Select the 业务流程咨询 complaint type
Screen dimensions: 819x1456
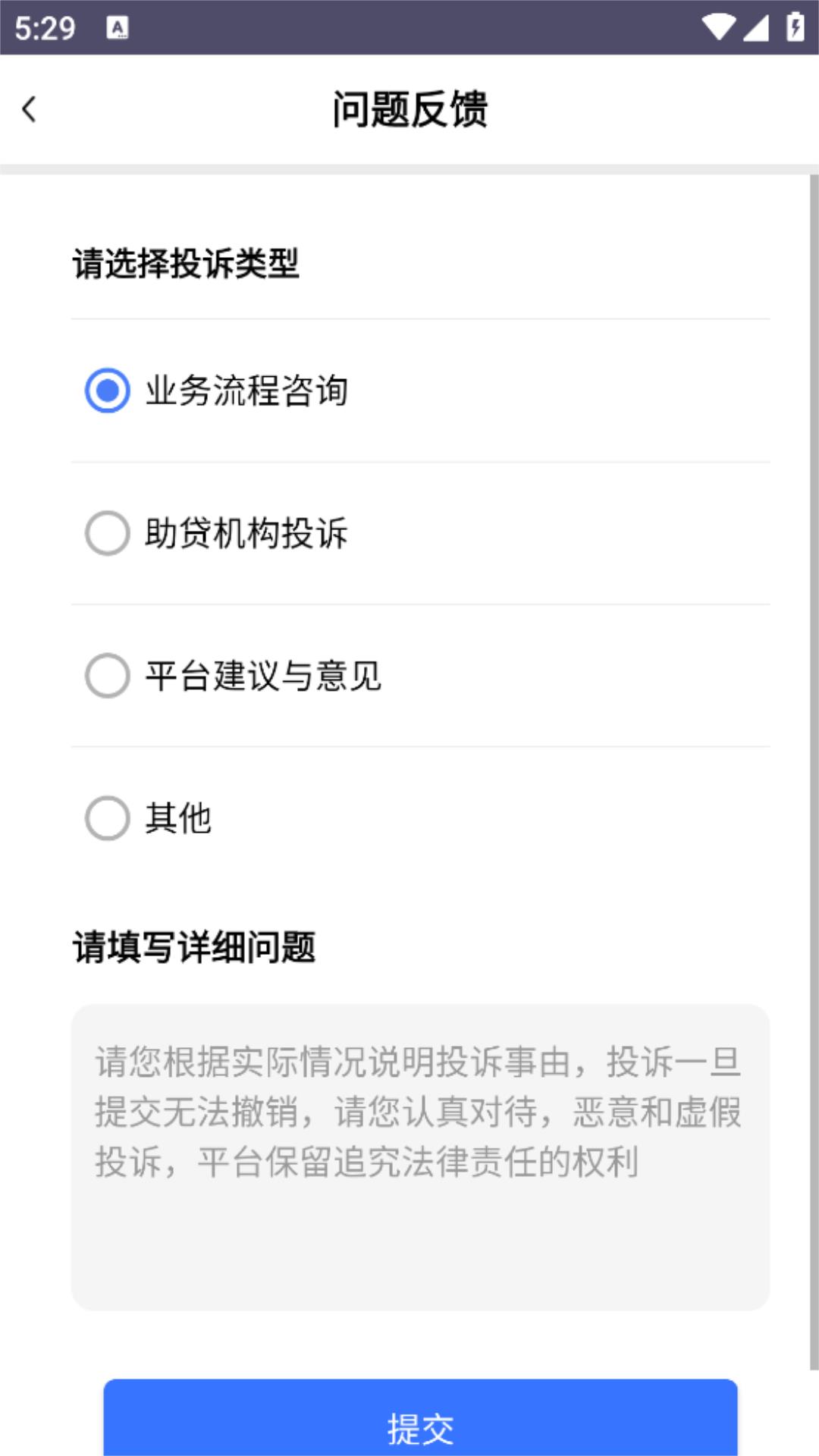[x=108, y=391]
